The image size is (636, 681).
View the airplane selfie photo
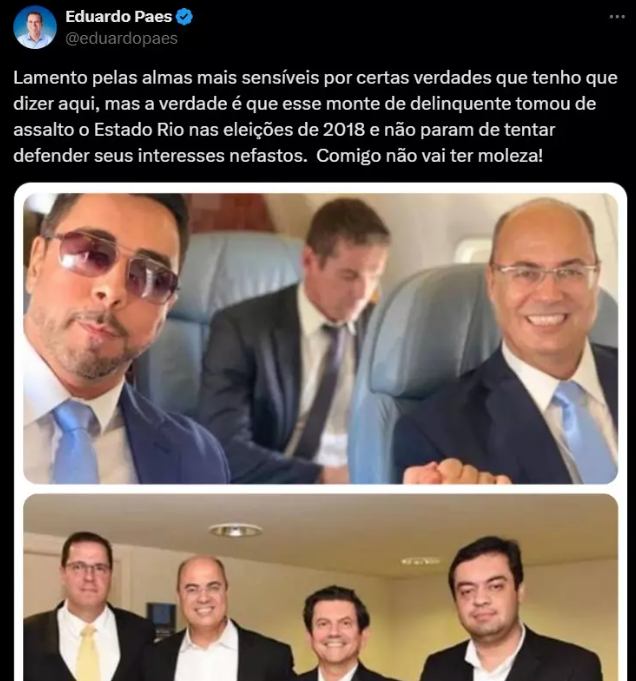pyautogui.click(x=320, y=338)
